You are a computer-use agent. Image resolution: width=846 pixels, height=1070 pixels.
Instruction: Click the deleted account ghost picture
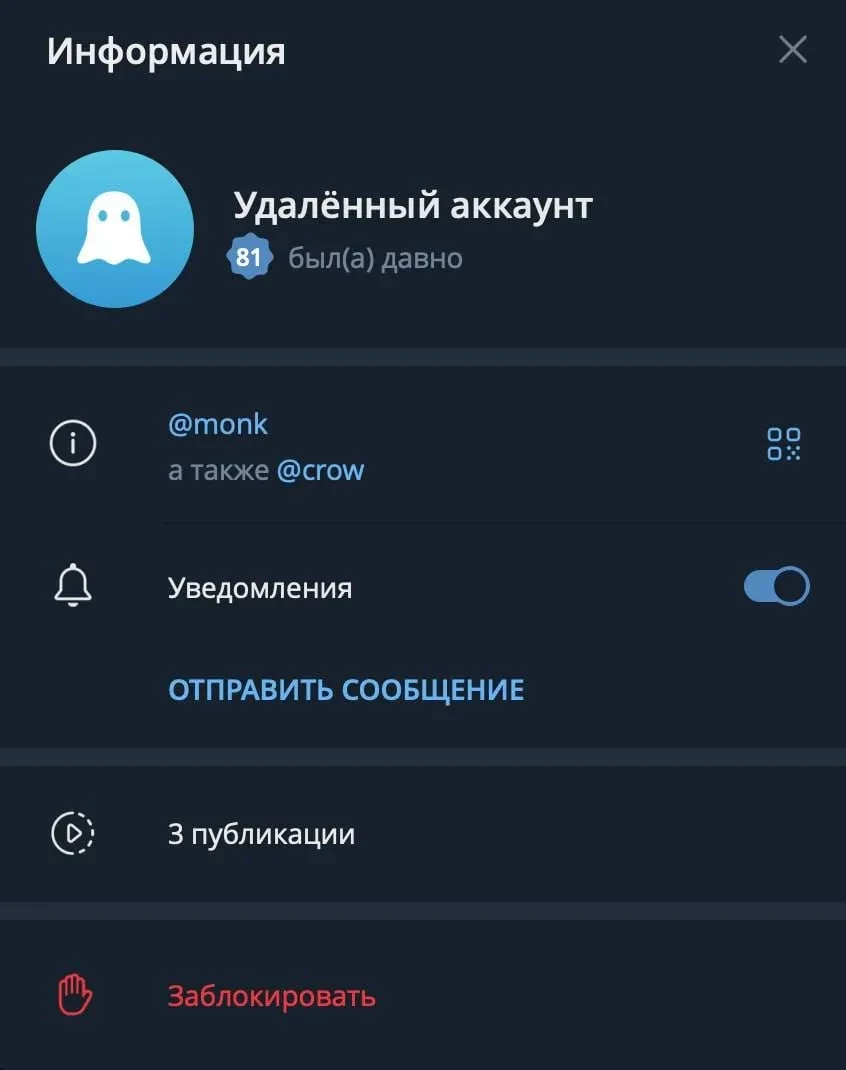[x=114, y=228]
